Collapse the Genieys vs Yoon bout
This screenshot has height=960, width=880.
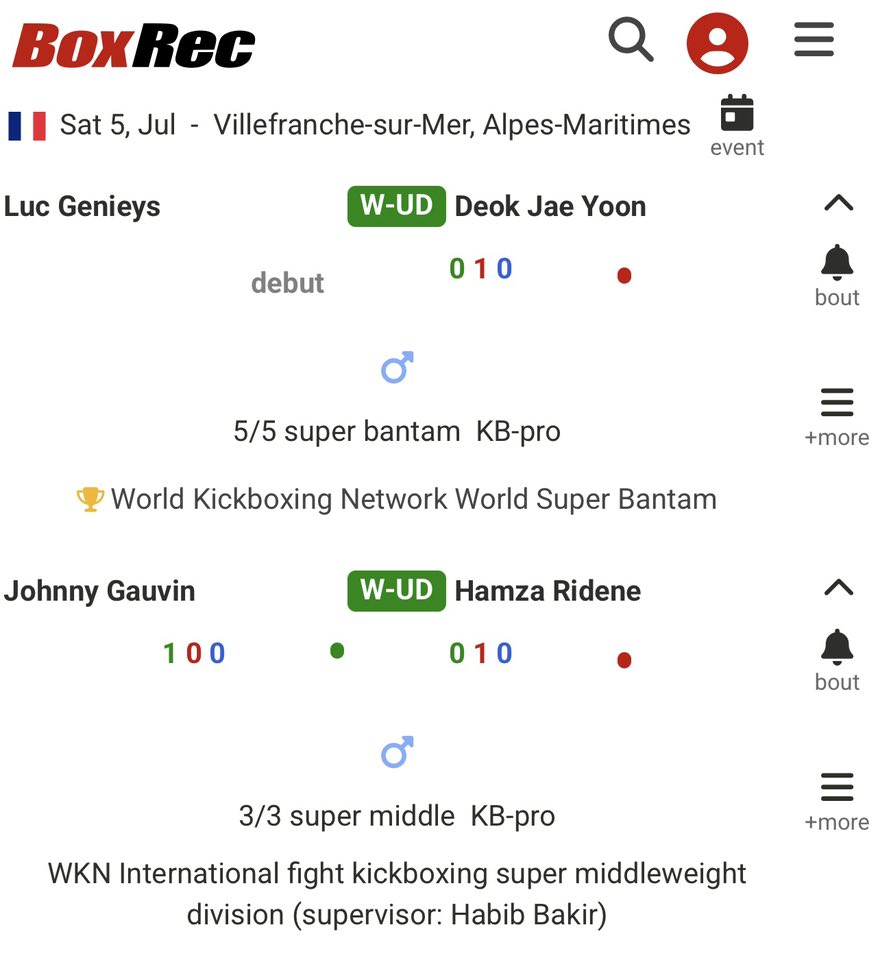click(838, 204)
